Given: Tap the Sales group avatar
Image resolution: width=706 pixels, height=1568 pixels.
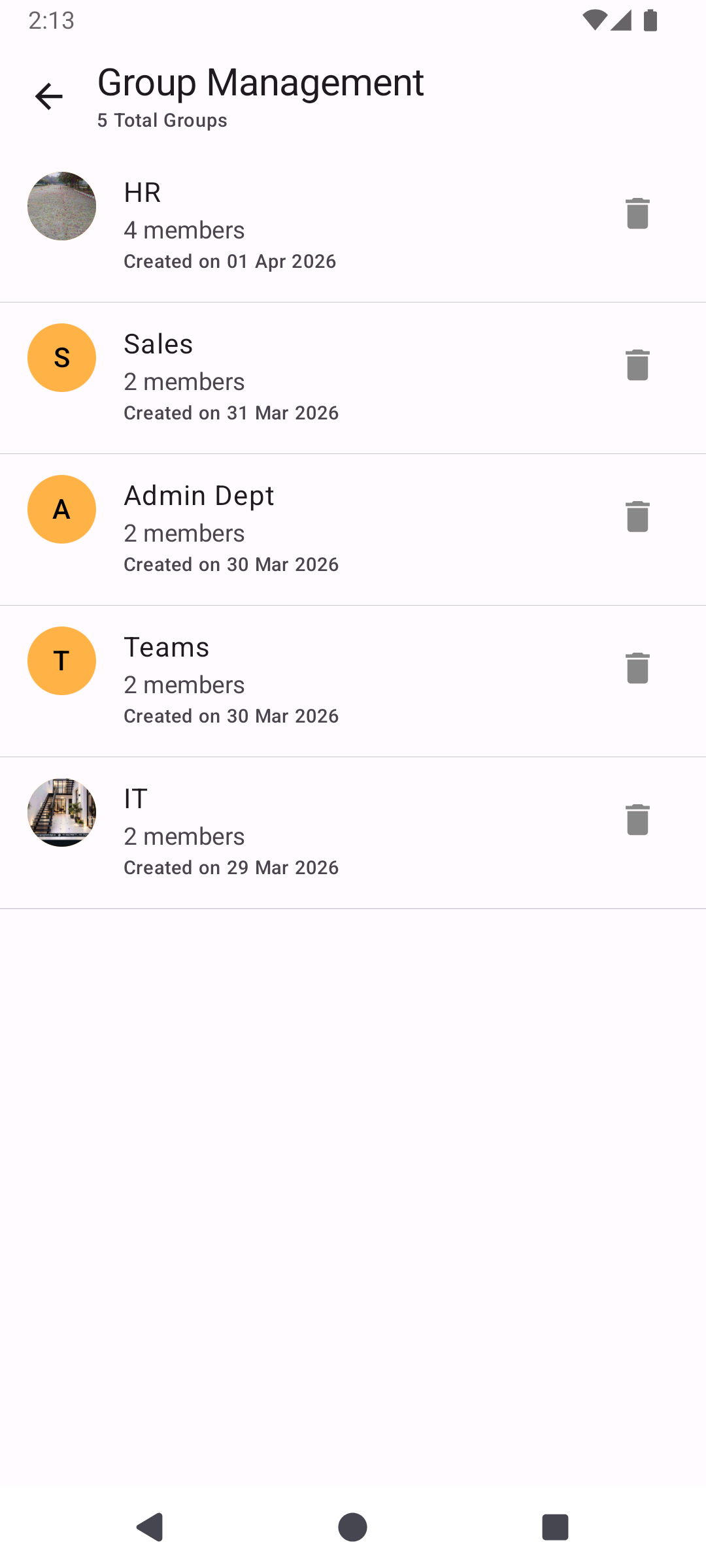Looking at the screenshot, I should click(x=61, y=357).
